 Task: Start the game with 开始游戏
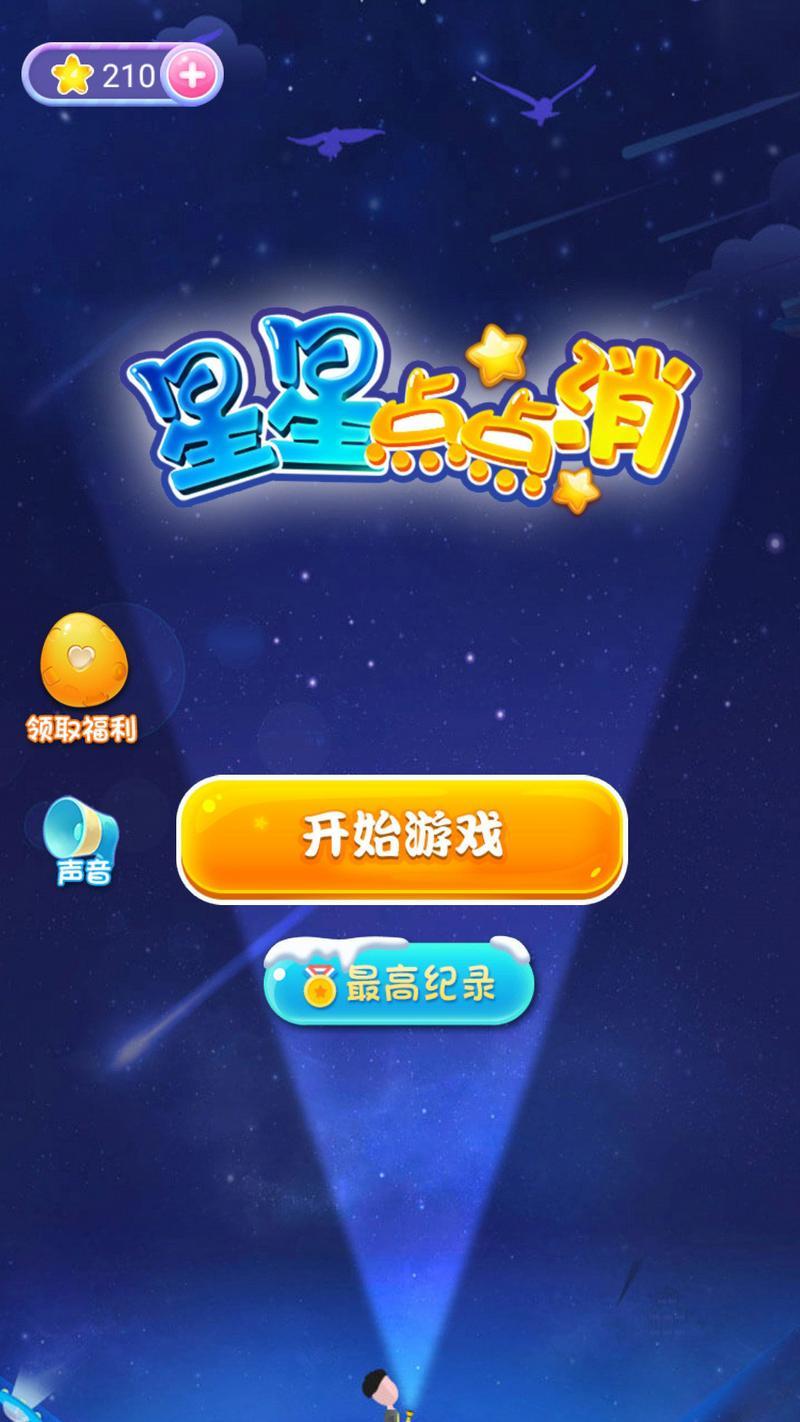[402, 838]
